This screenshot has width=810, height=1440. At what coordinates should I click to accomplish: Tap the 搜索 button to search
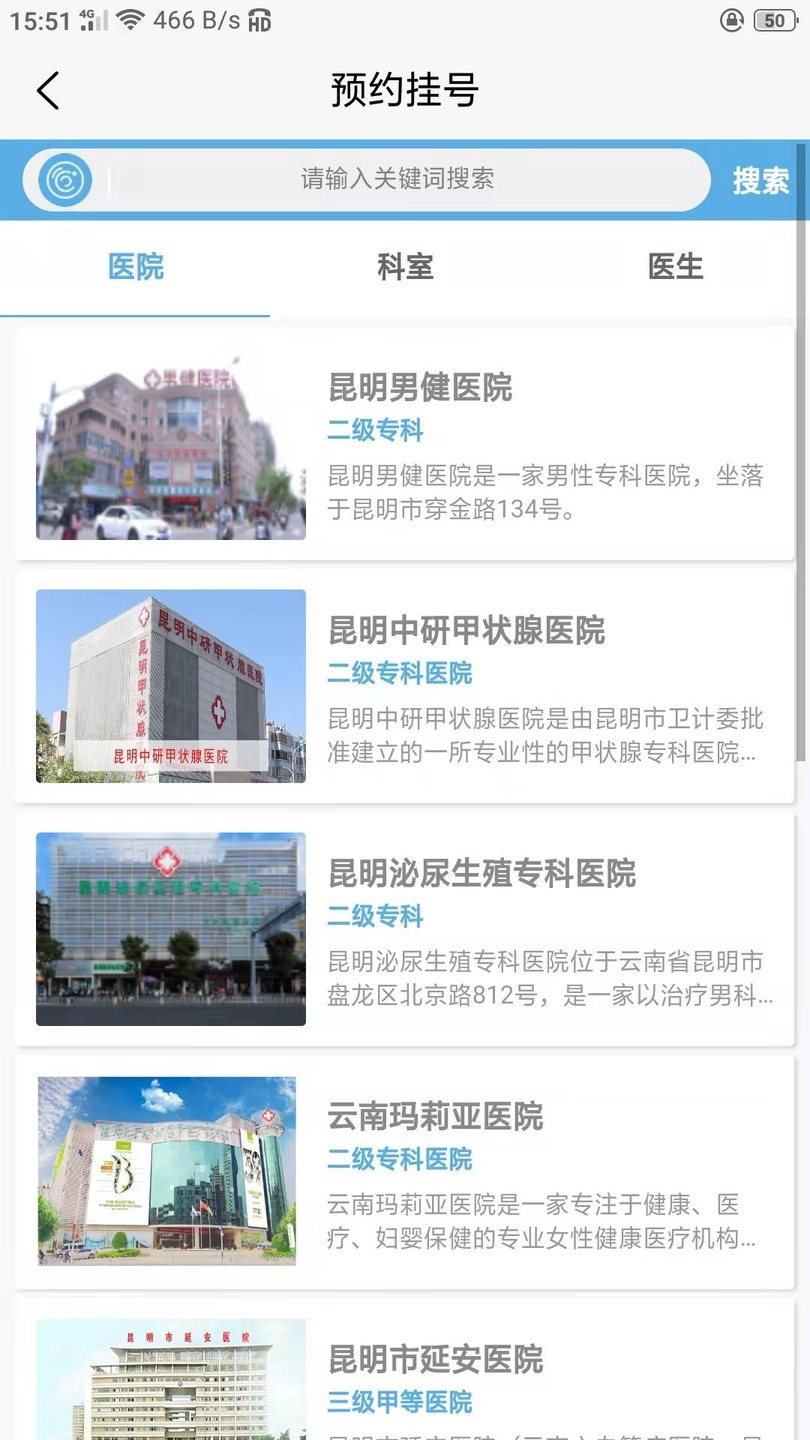coord(762,180)
